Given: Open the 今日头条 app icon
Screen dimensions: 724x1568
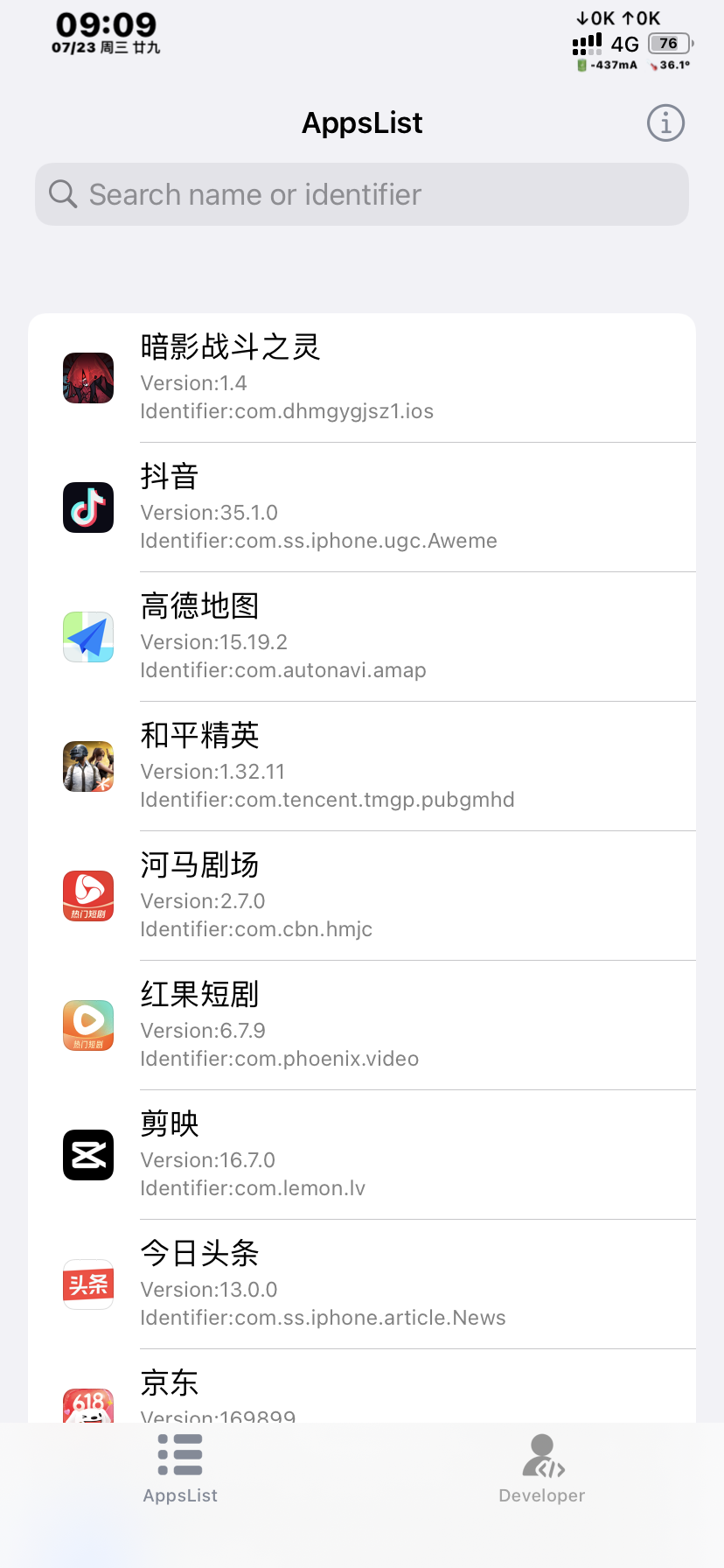Looking at the screenshot, I should click(x=87, y=1284).
